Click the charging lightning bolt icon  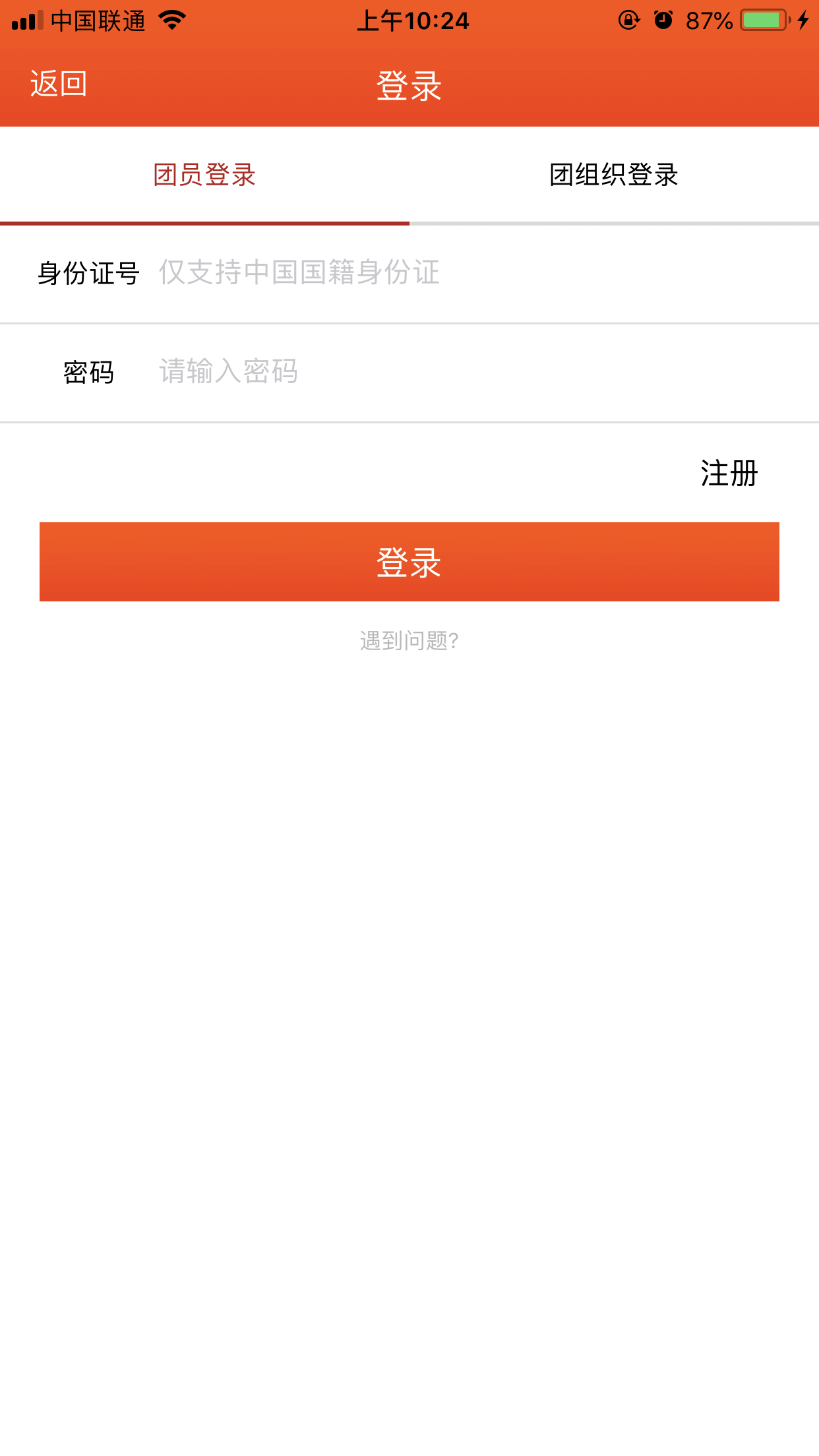click(x=803, y=20)
